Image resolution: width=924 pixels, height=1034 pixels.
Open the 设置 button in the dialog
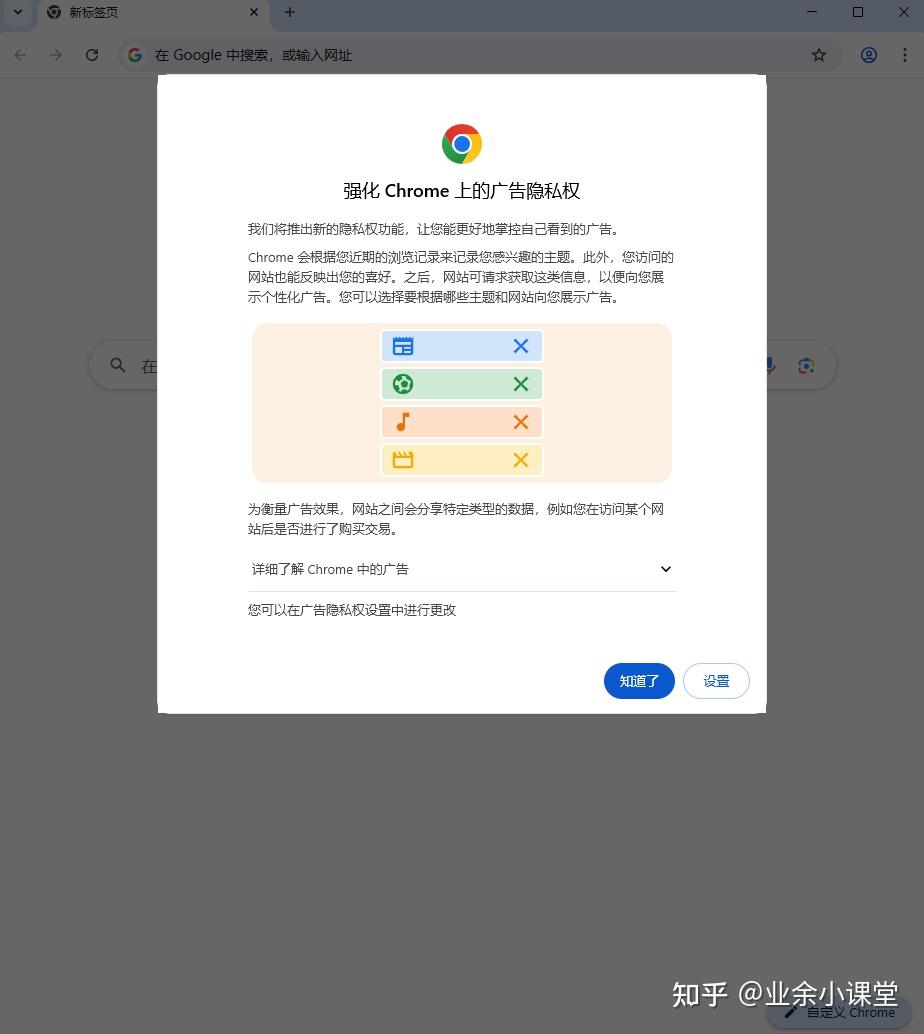[x=716, y=681]
